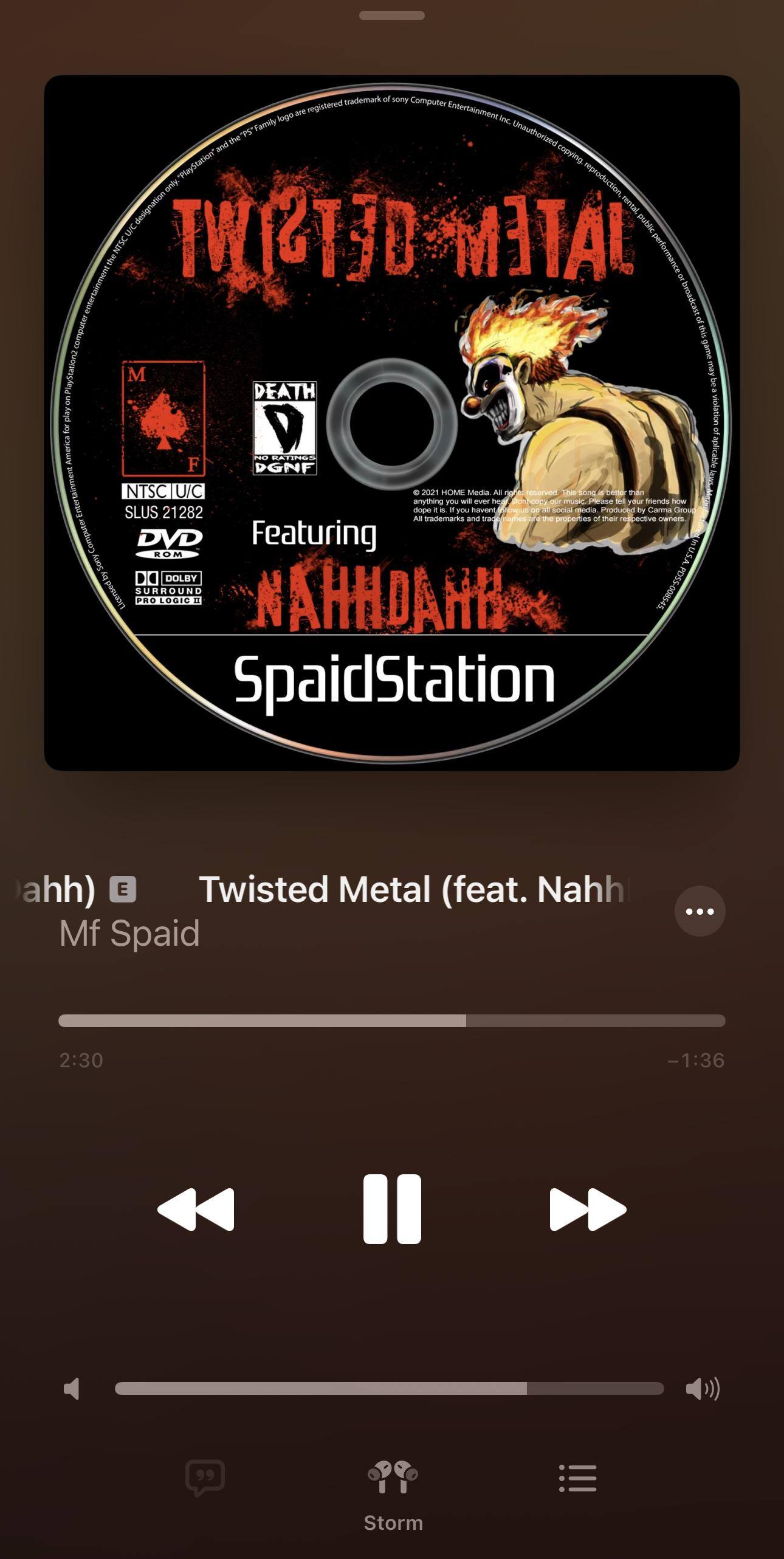Screen dimensions: 784x1559
Task: Skip to the next track
Action: pos(587,1209)
